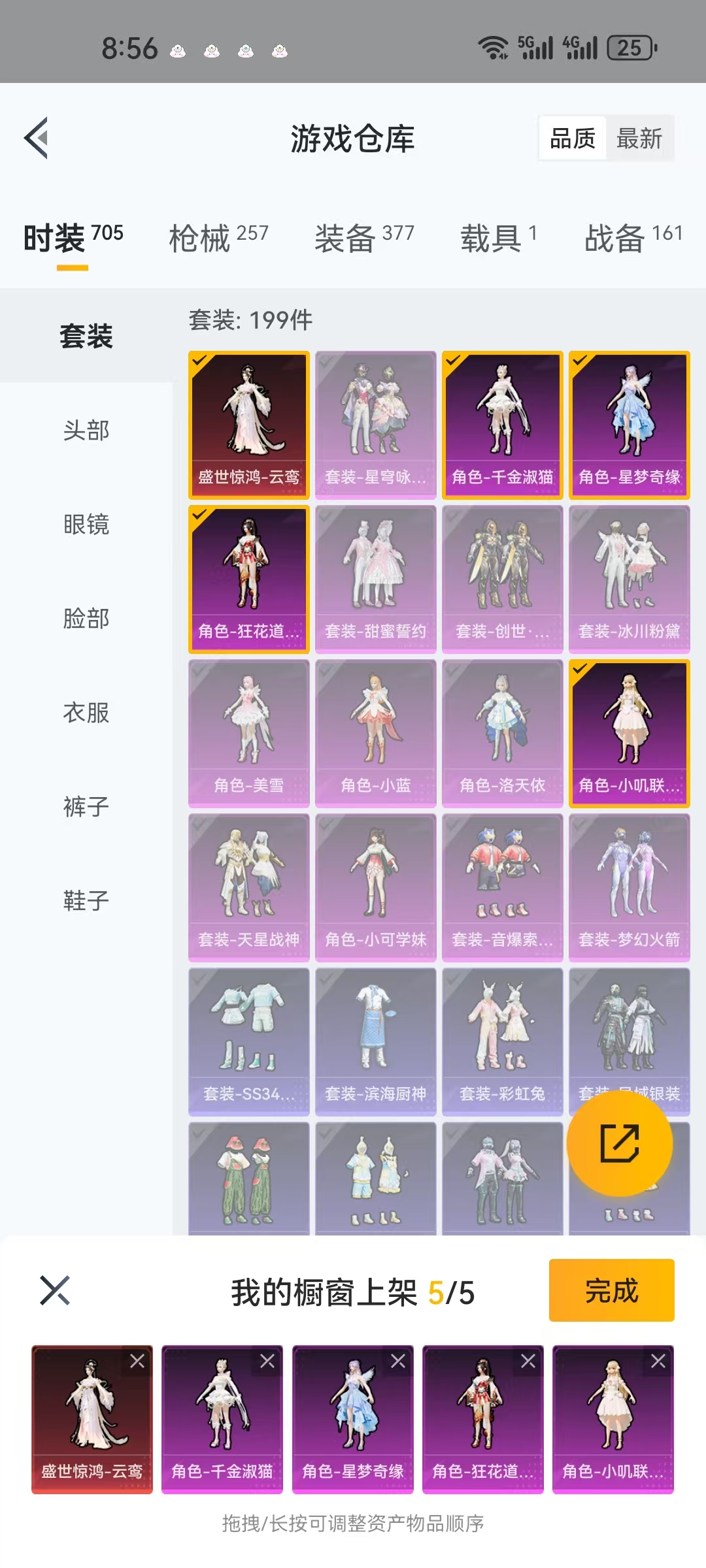Switch to the 载具 tab
Viewport: 706px width, 1568px height.
498,238
